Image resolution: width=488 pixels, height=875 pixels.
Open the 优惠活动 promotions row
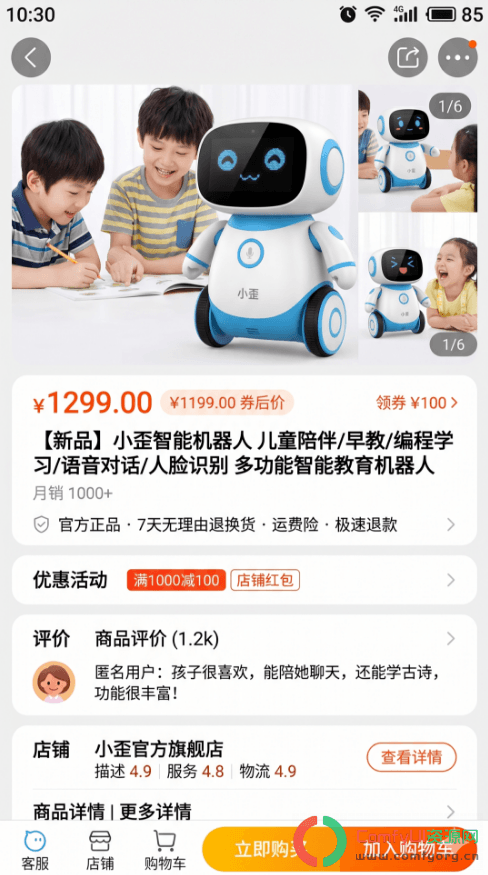[244, 580]
